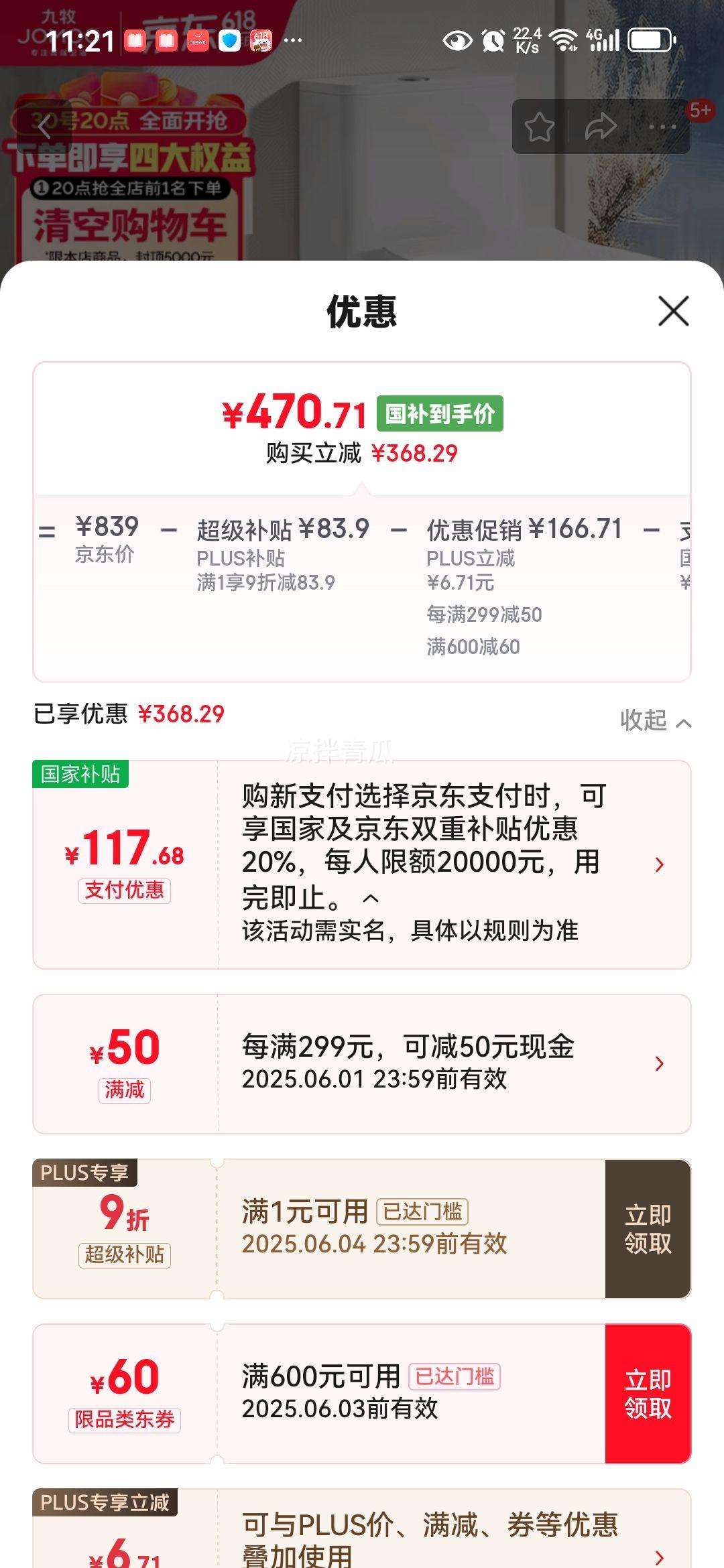
Task: Claim the PLUS专享 9折 超级补贴 coupon
Action: [648, 1229]
